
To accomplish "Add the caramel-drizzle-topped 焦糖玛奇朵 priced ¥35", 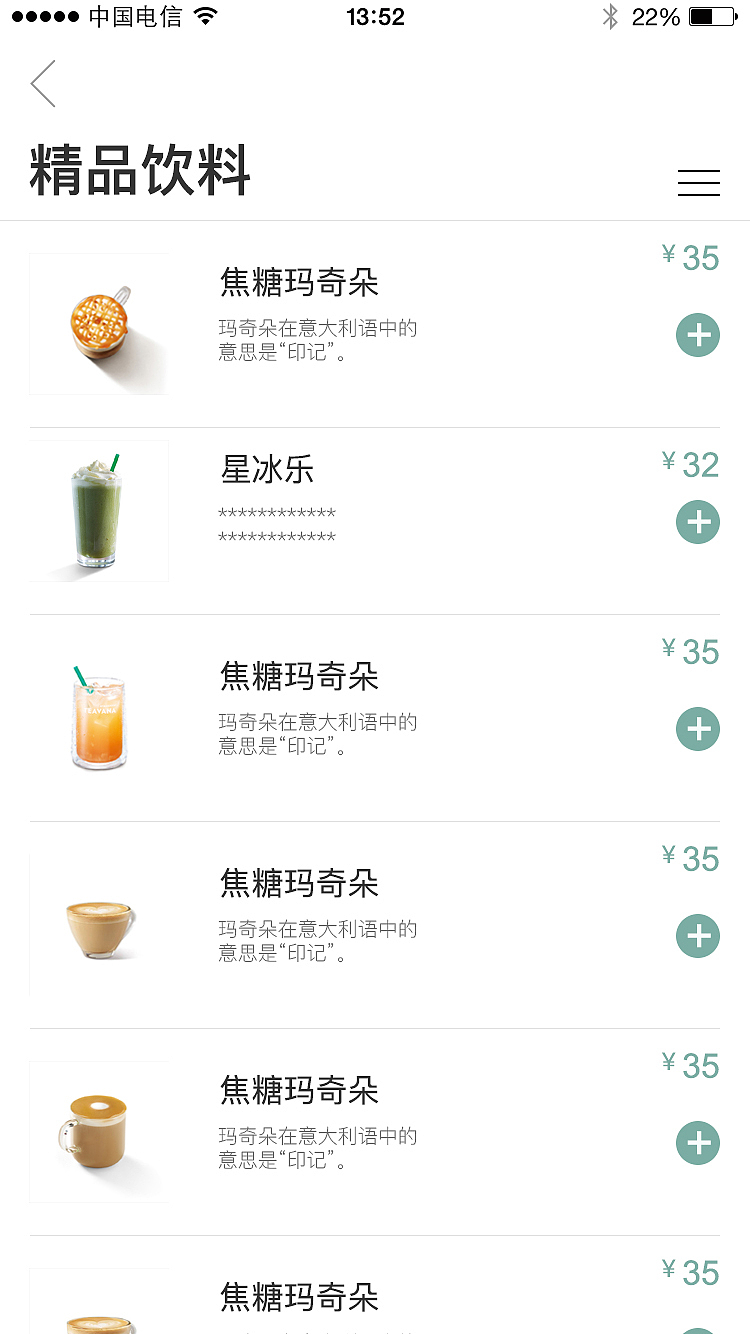I will 698,335.
